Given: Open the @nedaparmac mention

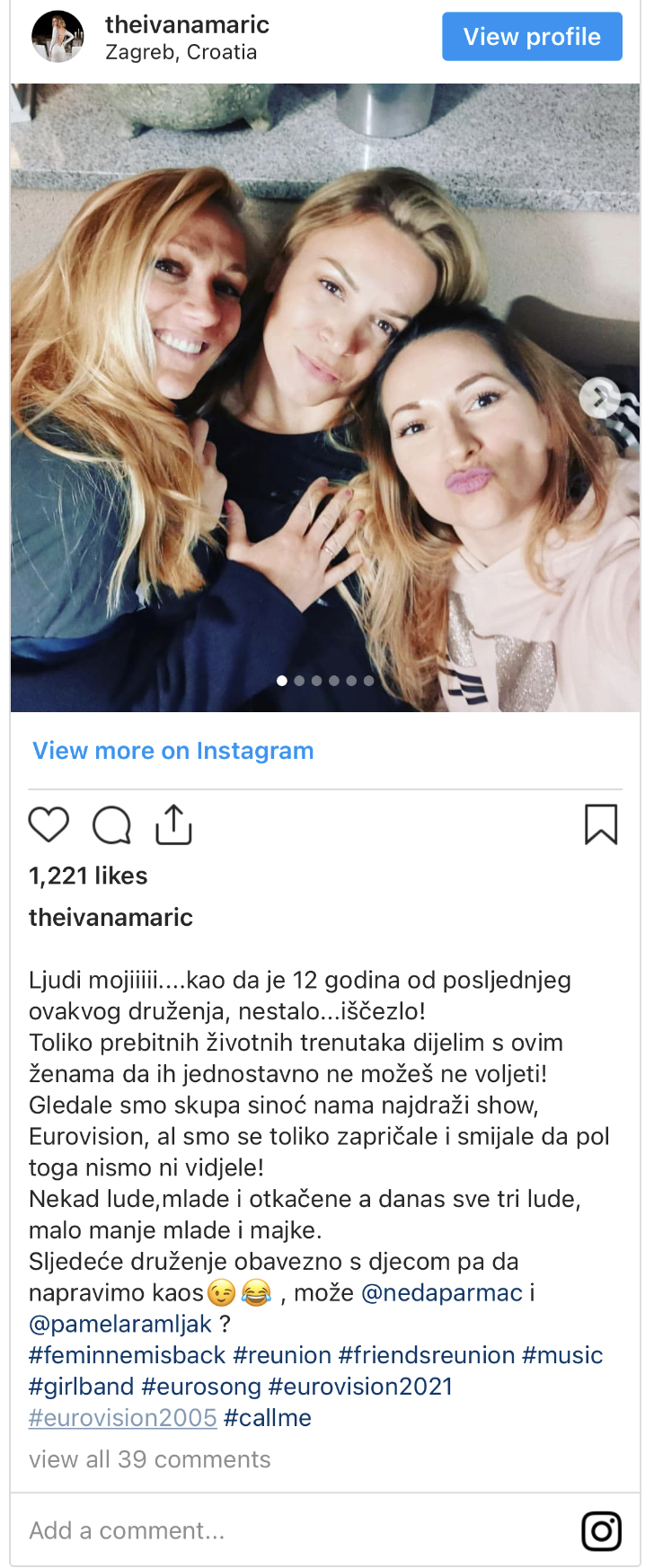Looking at the screenshot, I should tap(442, 1293).
